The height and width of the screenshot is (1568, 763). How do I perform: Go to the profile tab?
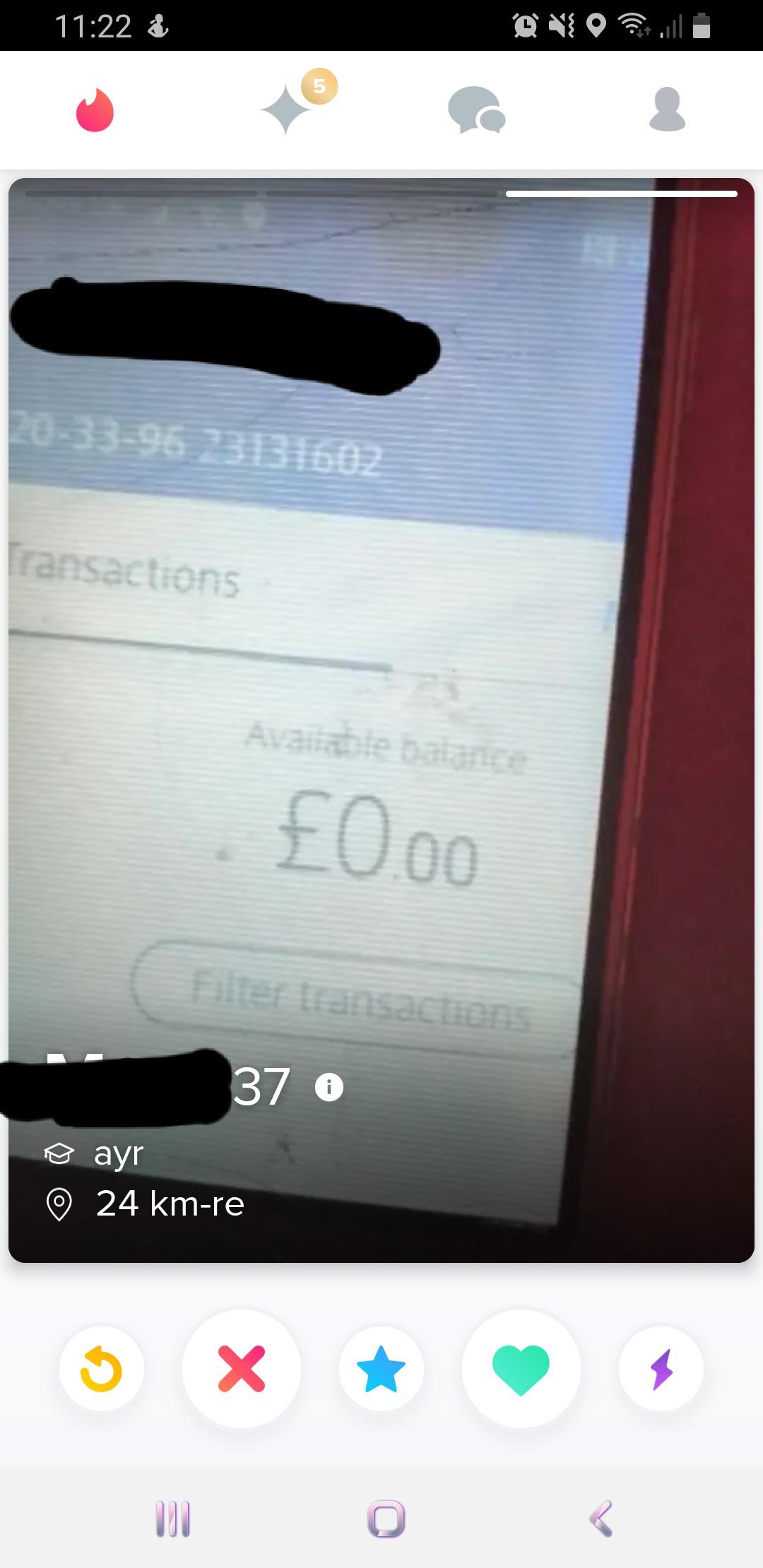click(667, 110)
